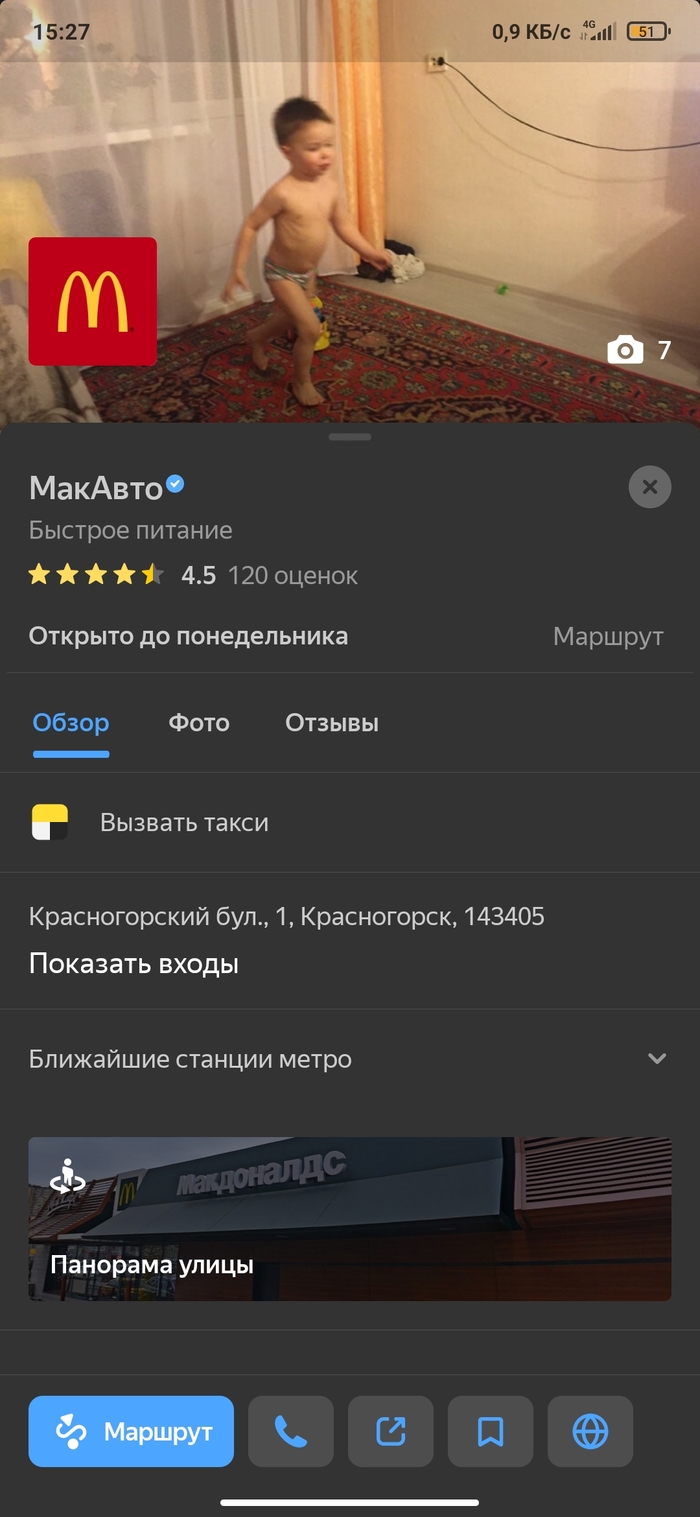The height and width of the screenshot is (1517, 700).
Task: Share this place
Action: [x=390, y=1431]
